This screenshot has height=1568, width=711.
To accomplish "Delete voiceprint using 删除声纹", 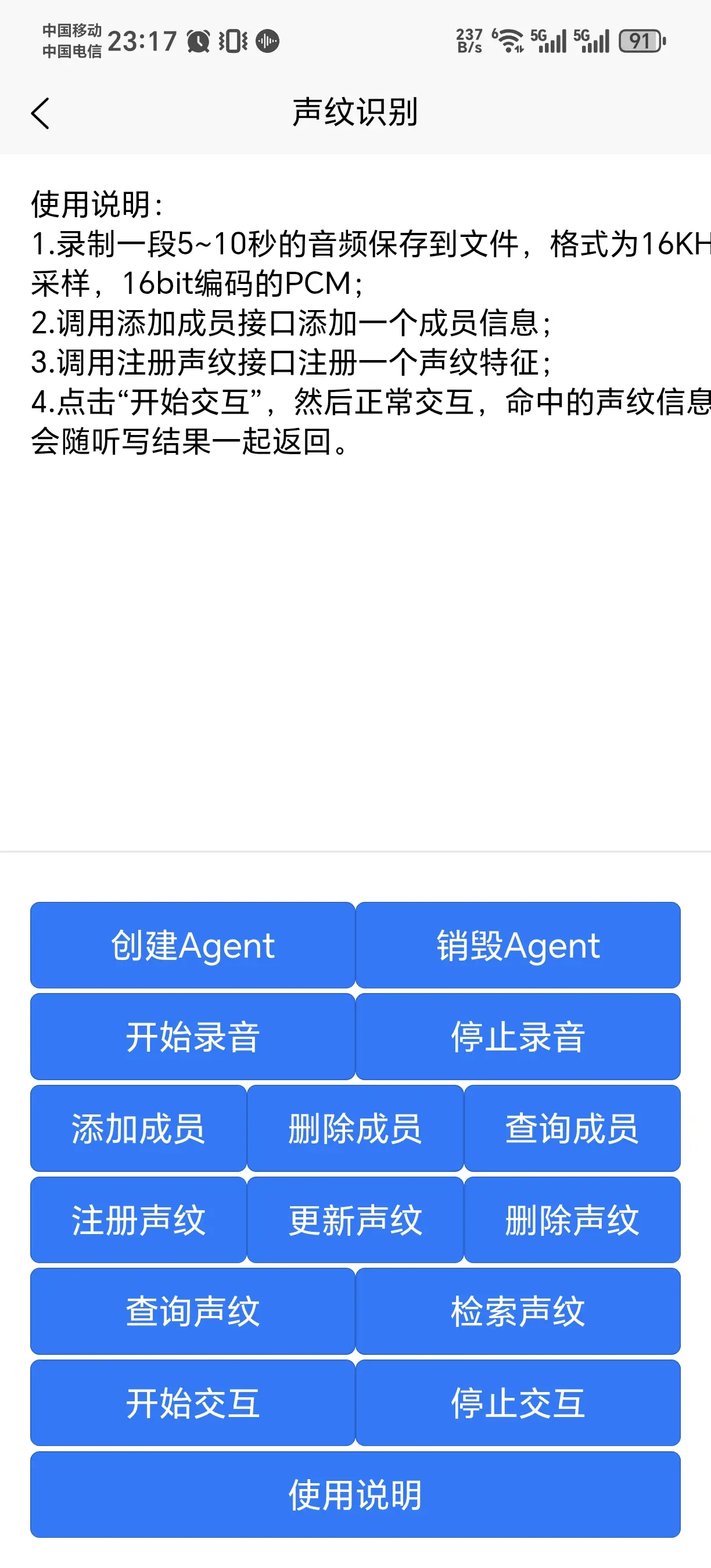I will coord(572,1220).
